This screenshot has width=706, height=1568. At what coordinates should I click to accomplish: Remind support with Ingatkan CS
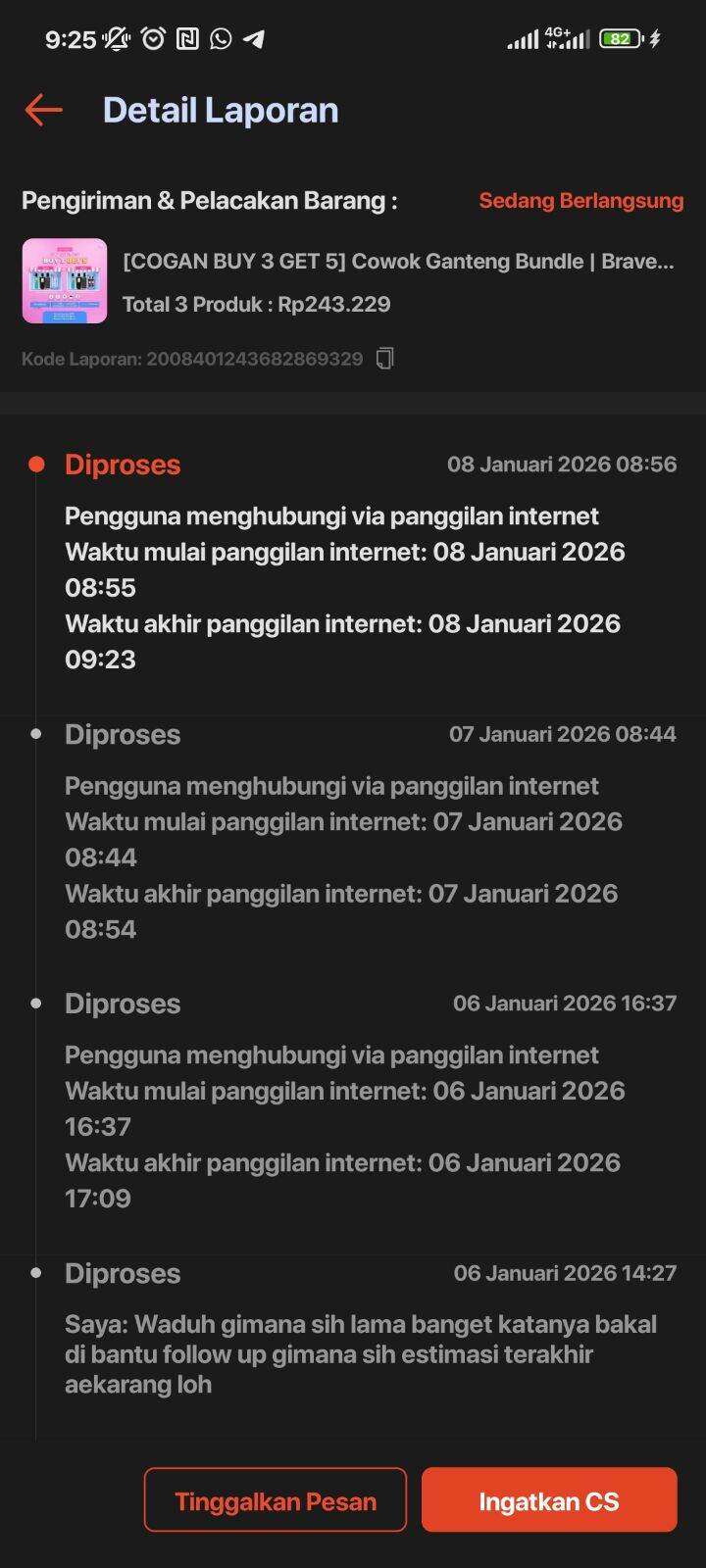[549, 1500]
